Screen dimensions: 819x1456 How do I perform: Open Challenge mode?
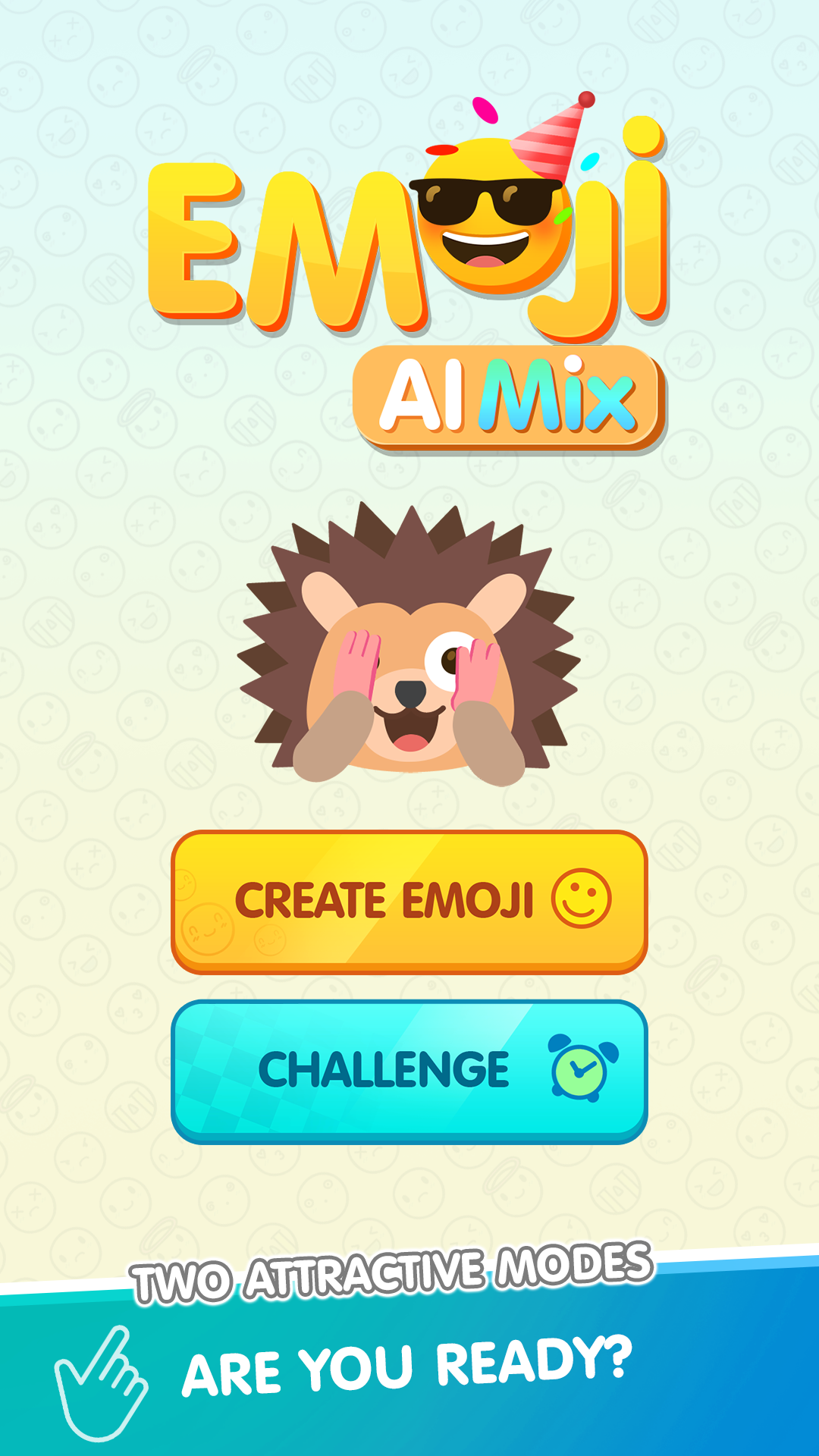coord(409,1069)
